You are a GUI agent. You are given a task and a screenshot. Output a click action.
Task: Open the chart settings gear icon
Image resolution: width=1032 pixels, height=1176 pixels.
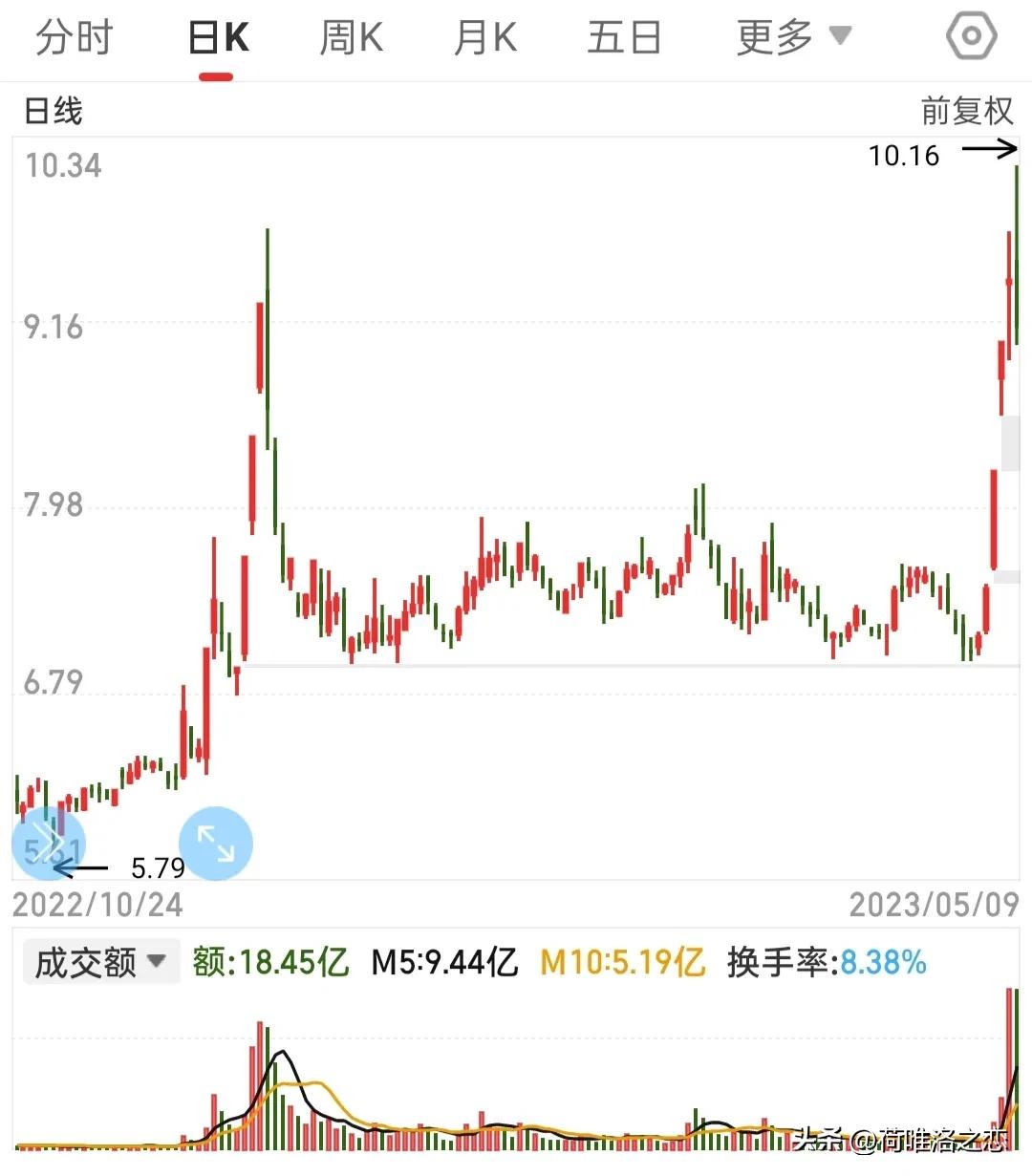[x=971, y=36]
